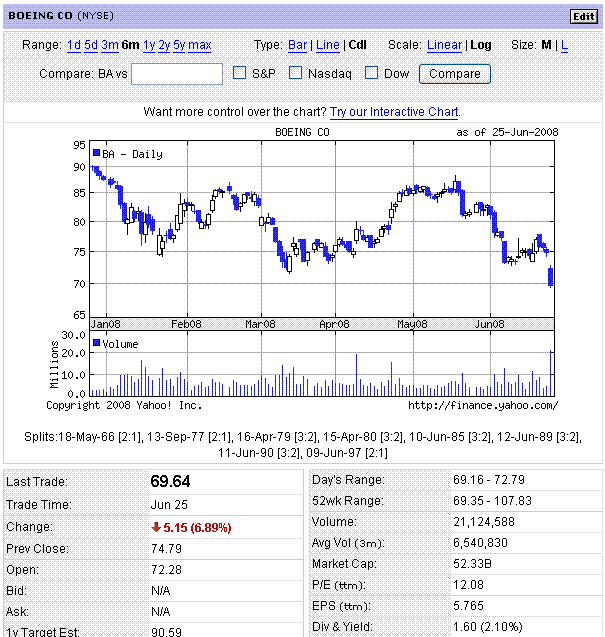Set chart range to 2y
Image resolution: width=605 pixels, height=637 pixels.
(165, 45)
